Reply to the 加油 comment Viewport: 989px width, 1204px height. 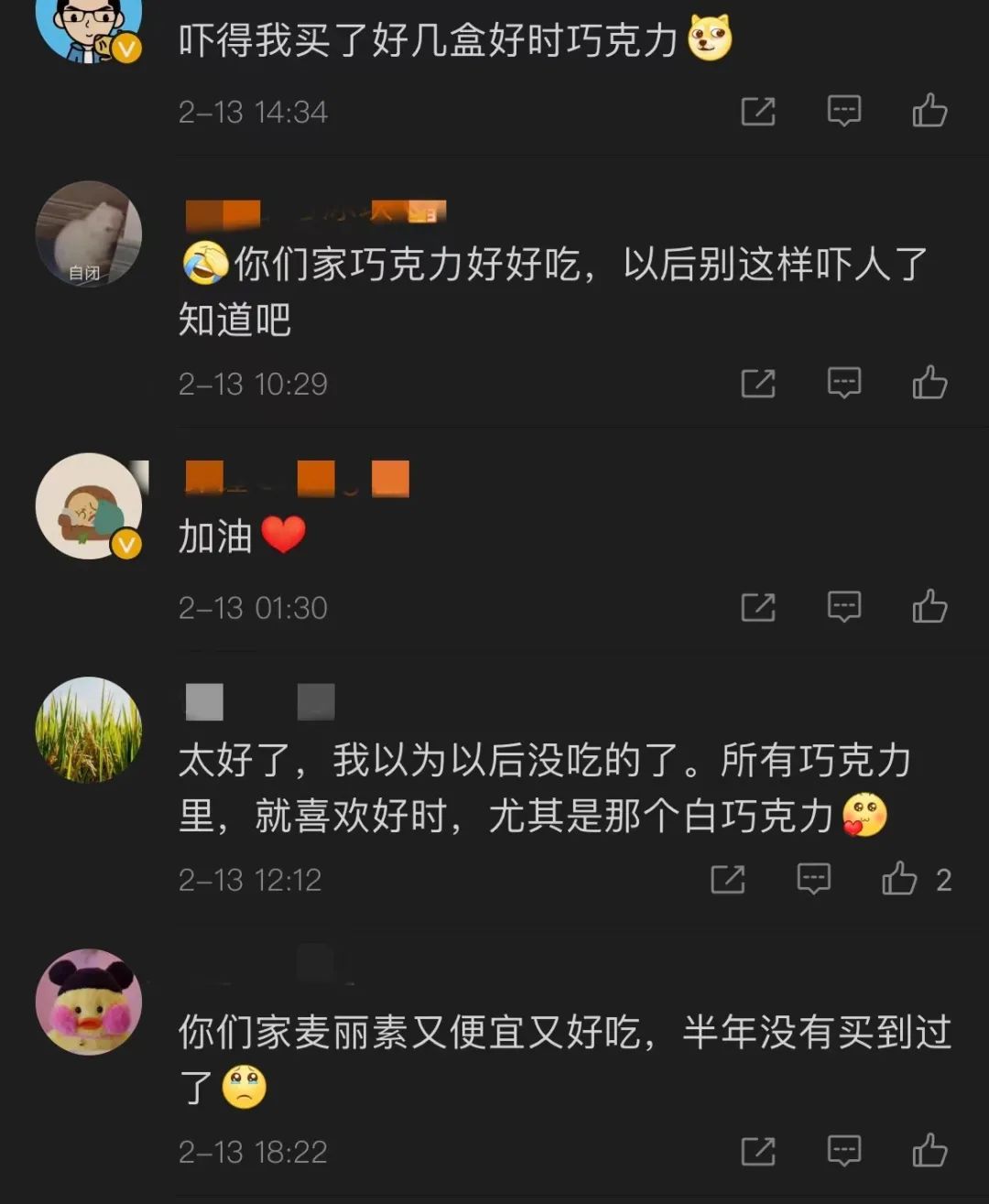coord(843,606)
